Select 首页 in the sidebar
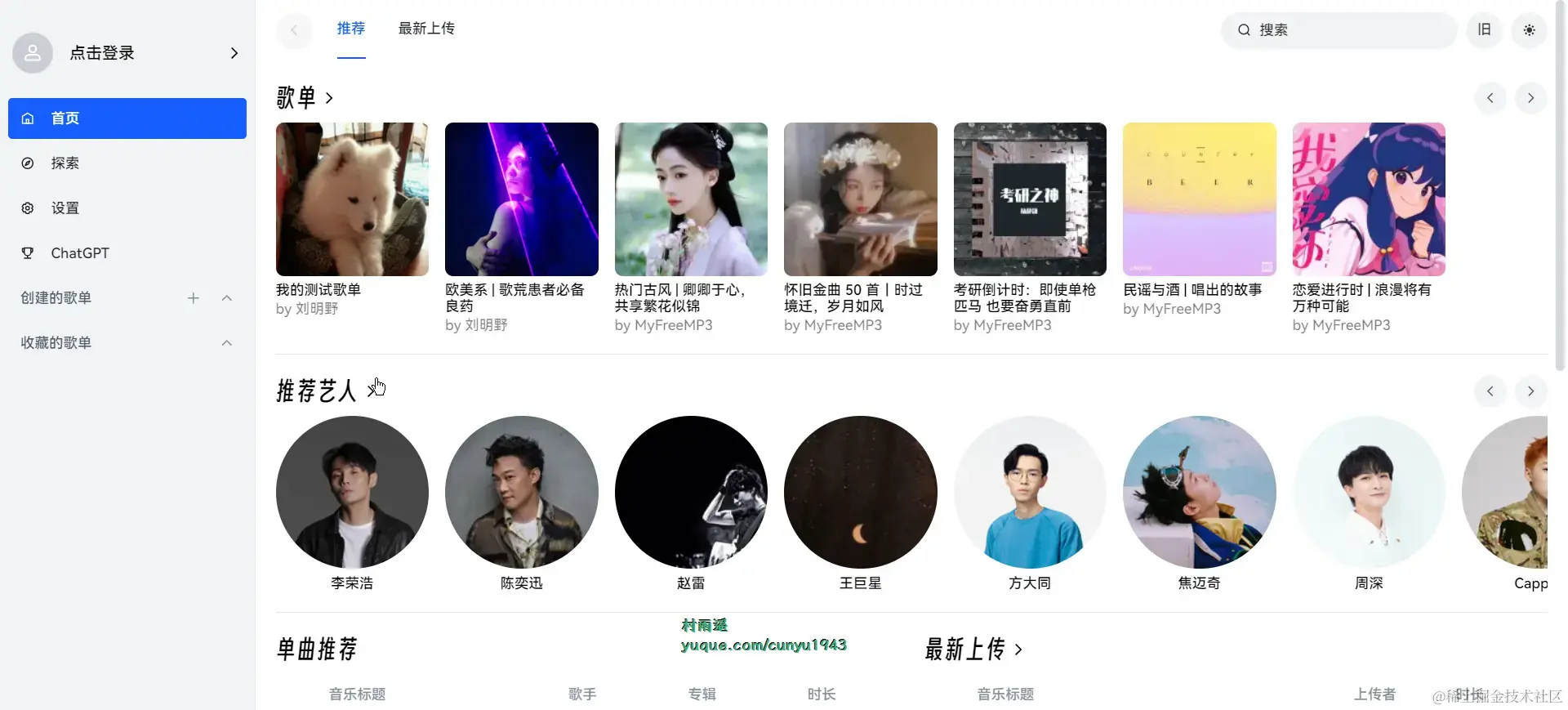1568x710 pixels. pos(127,118)
